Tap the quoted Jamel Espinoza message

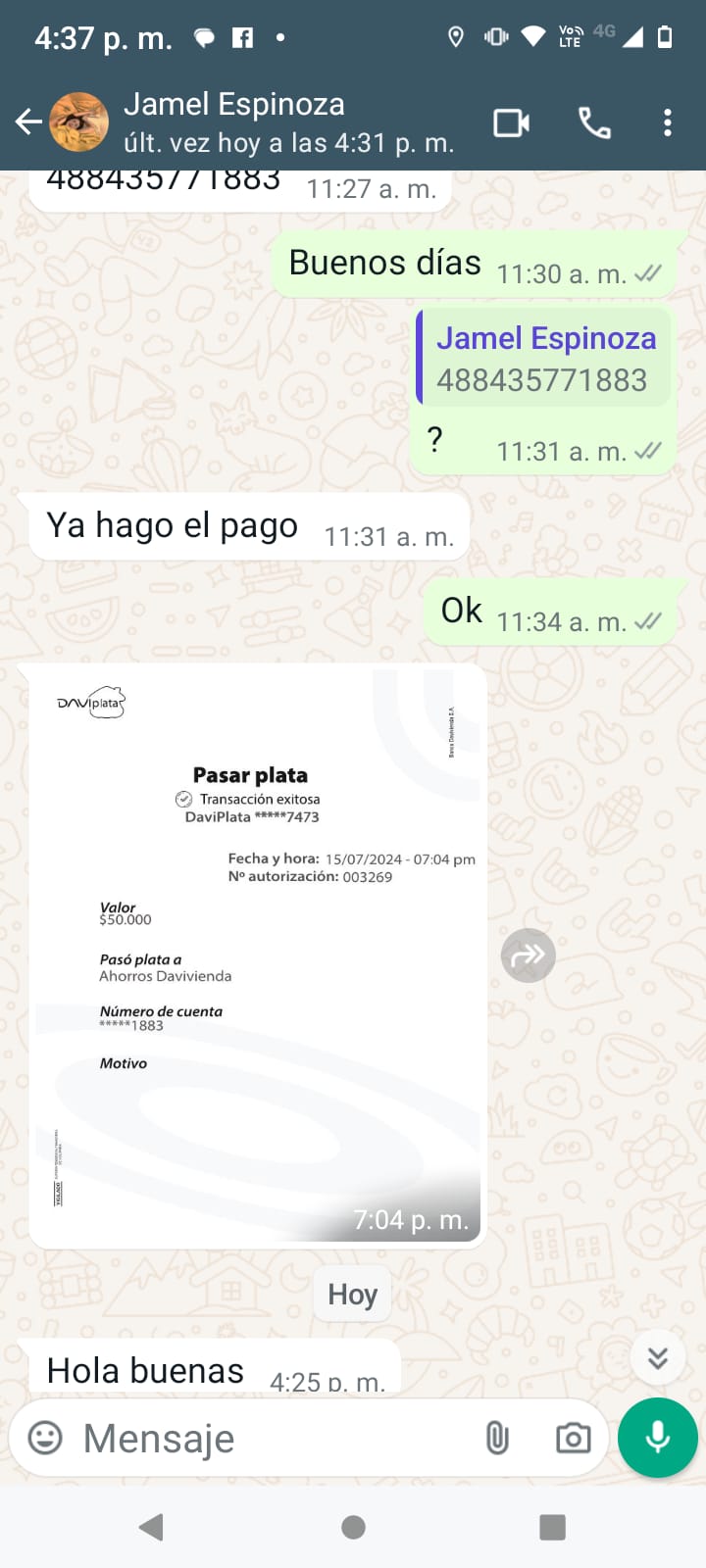coord(545,358)
